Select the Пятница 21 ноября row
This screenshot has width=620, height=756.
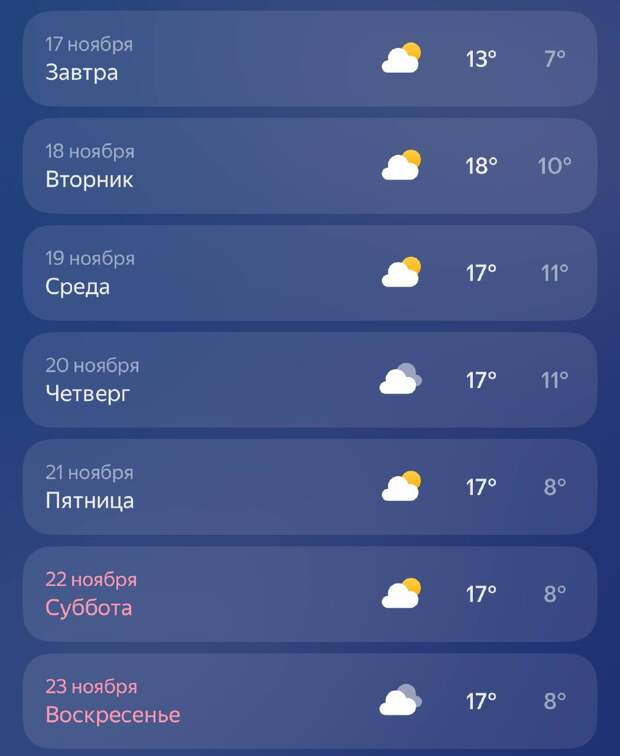[x=309, y=487]
